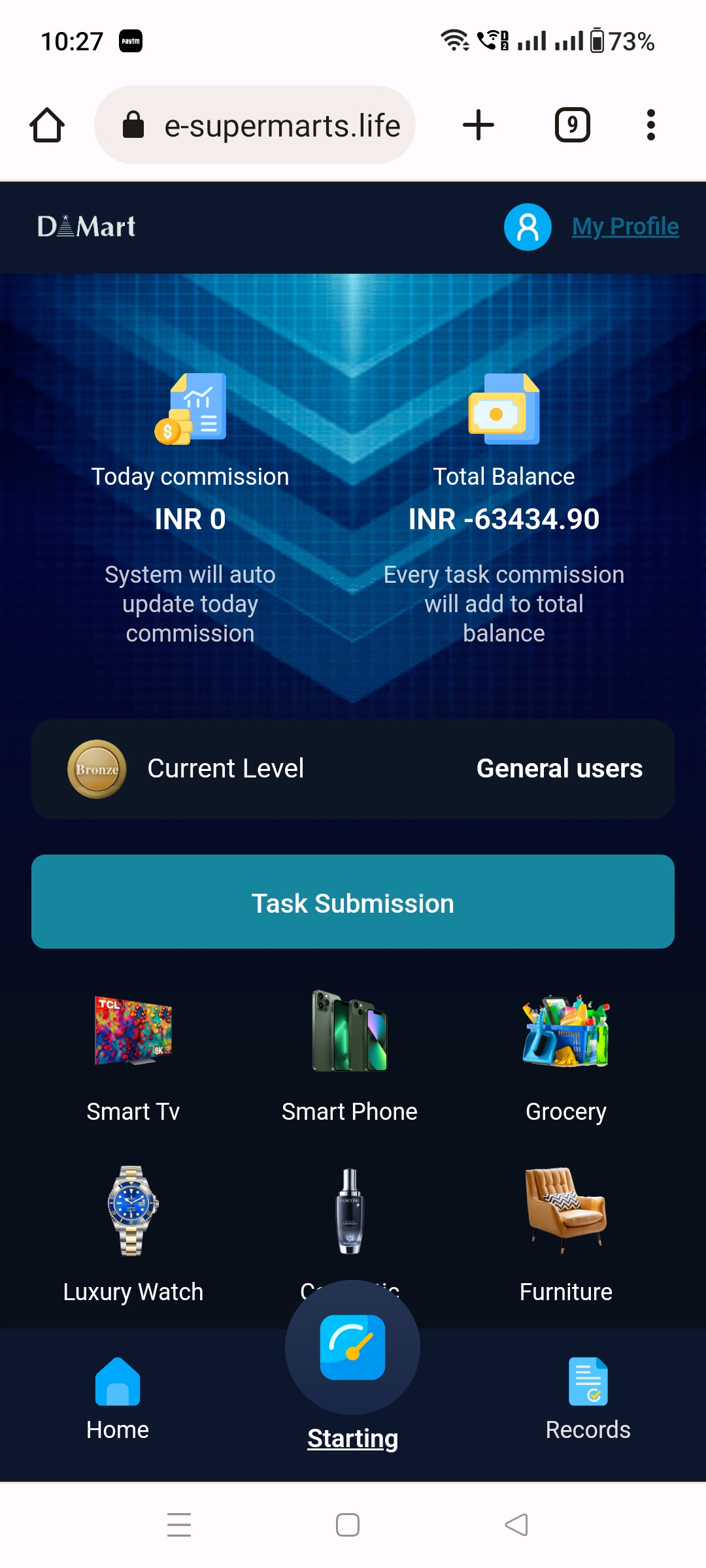Open the browser home page
Viewport: 706px width, 1568px height.
[x=47, y=125]
